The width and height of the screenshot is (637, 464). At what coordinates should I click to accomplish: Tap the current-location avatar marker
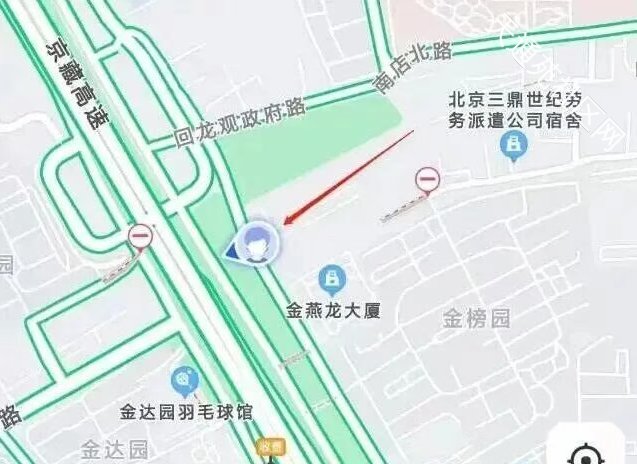(x=259, y=243)
